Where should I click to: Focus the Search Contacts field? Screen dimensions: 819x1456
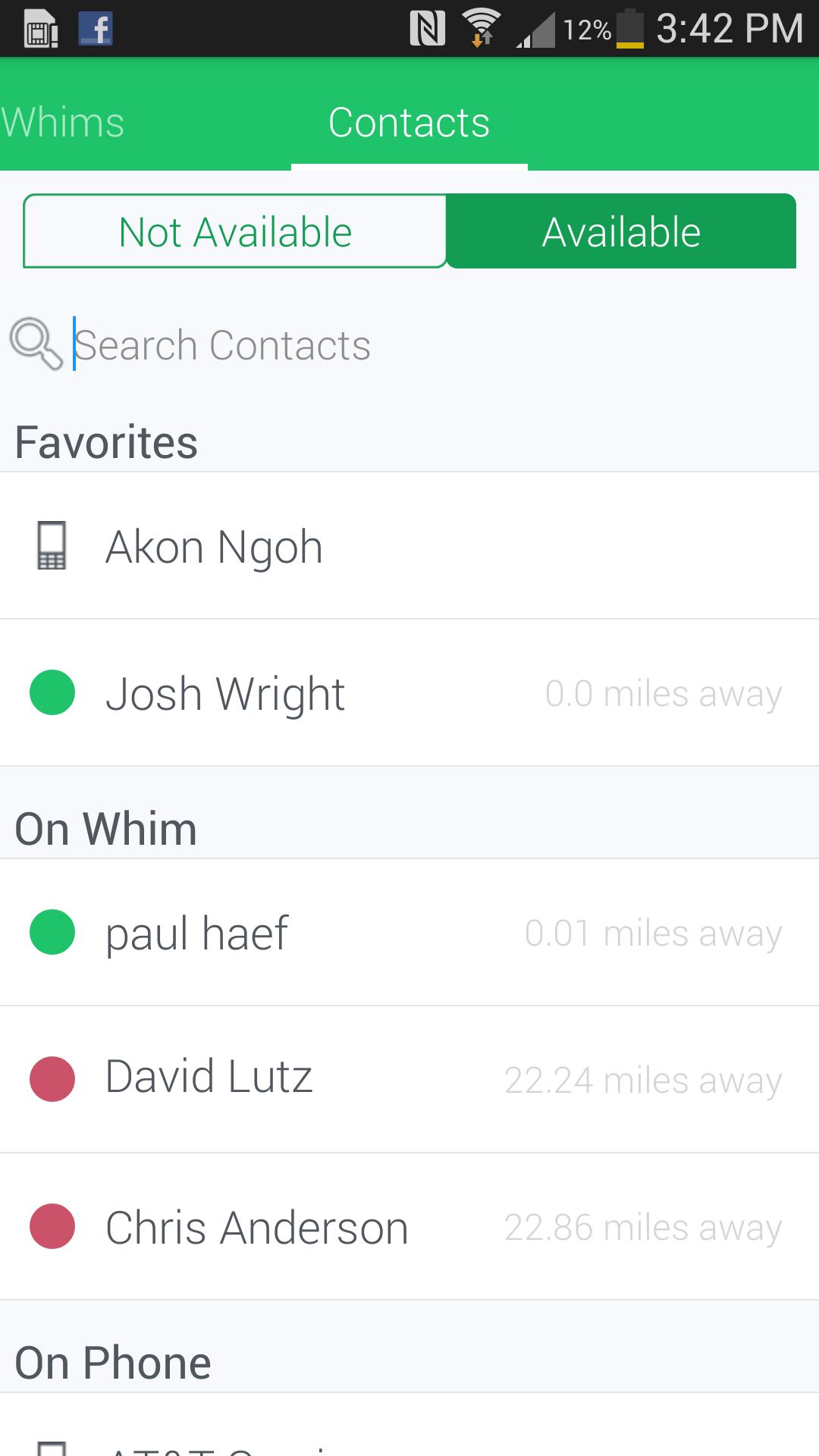pyautogui.click(x=425, y=346)
